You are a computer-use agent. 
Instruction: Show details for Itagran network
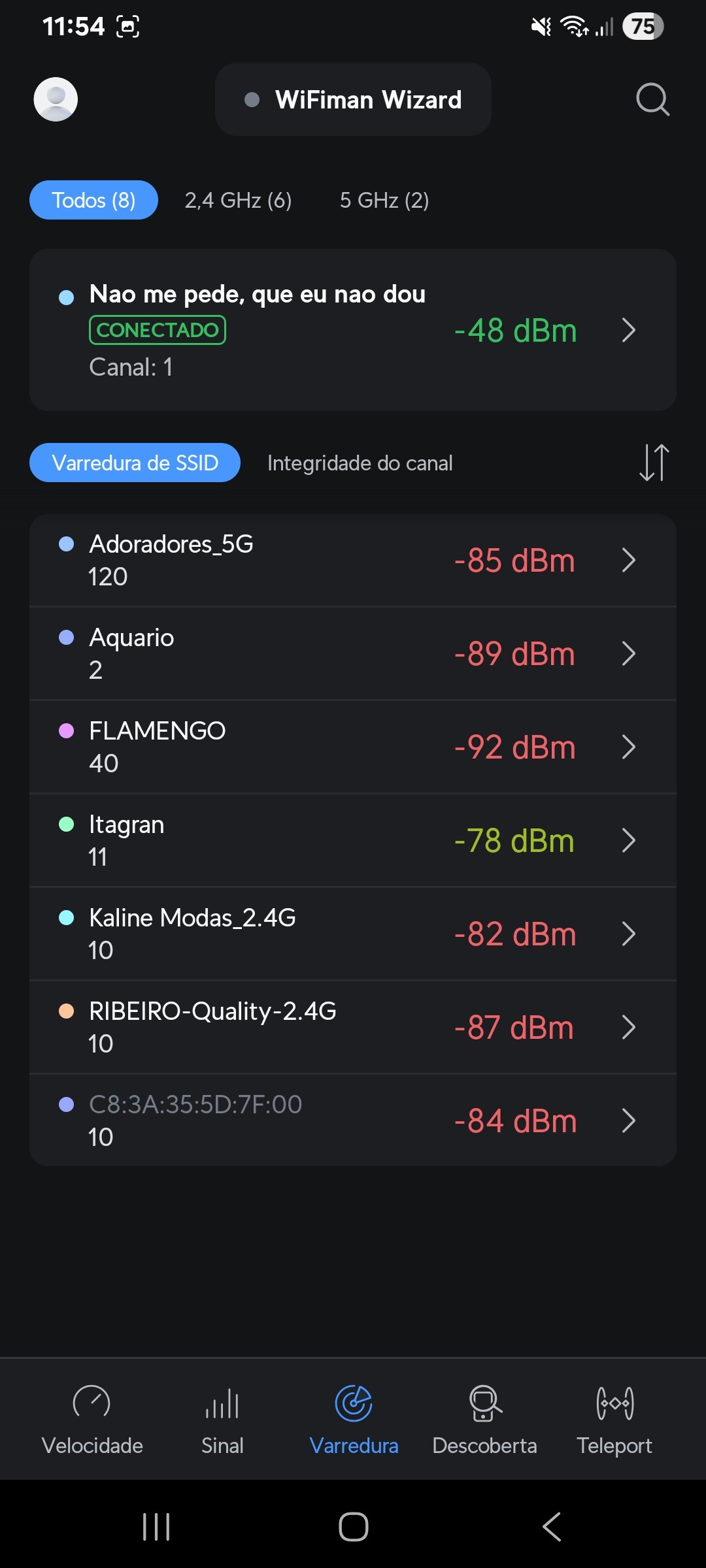pos(353,841)
